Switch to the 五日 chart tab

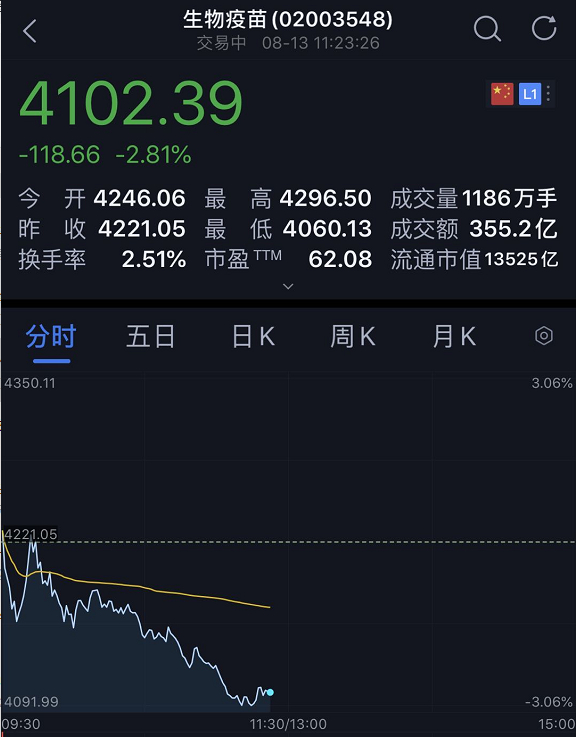[x=150, y=336]
